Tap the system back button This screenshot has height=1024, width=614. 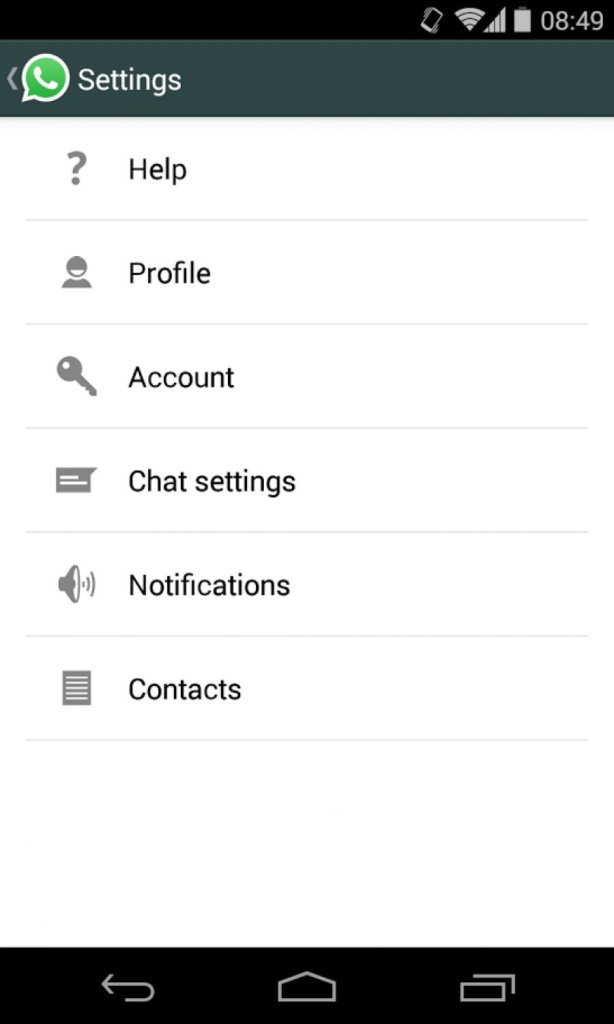coord(128,987)
